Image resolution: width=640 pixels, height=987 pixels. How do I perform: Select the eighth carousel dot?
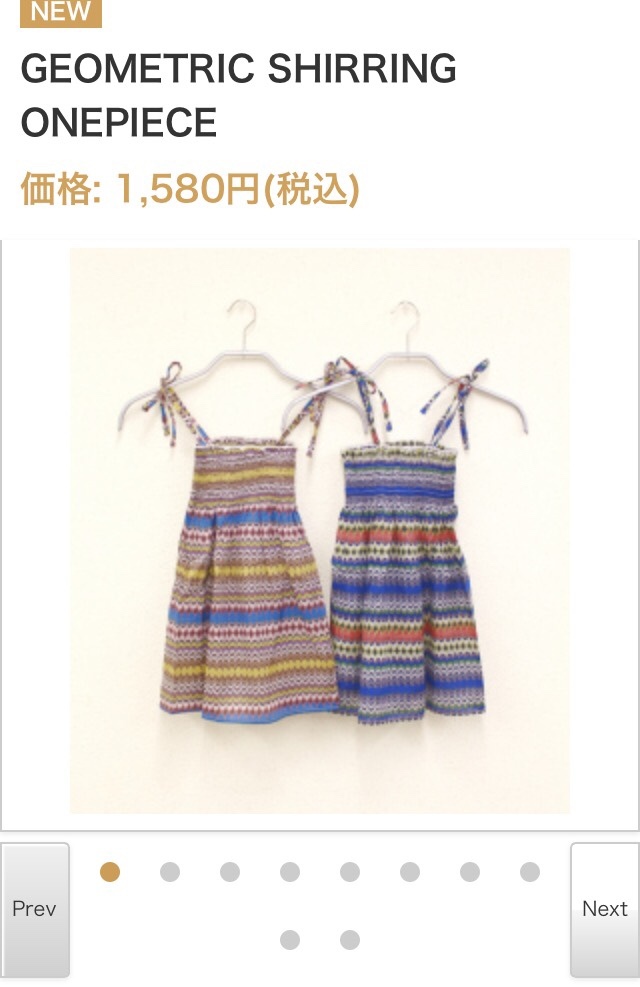pos(530,872)
